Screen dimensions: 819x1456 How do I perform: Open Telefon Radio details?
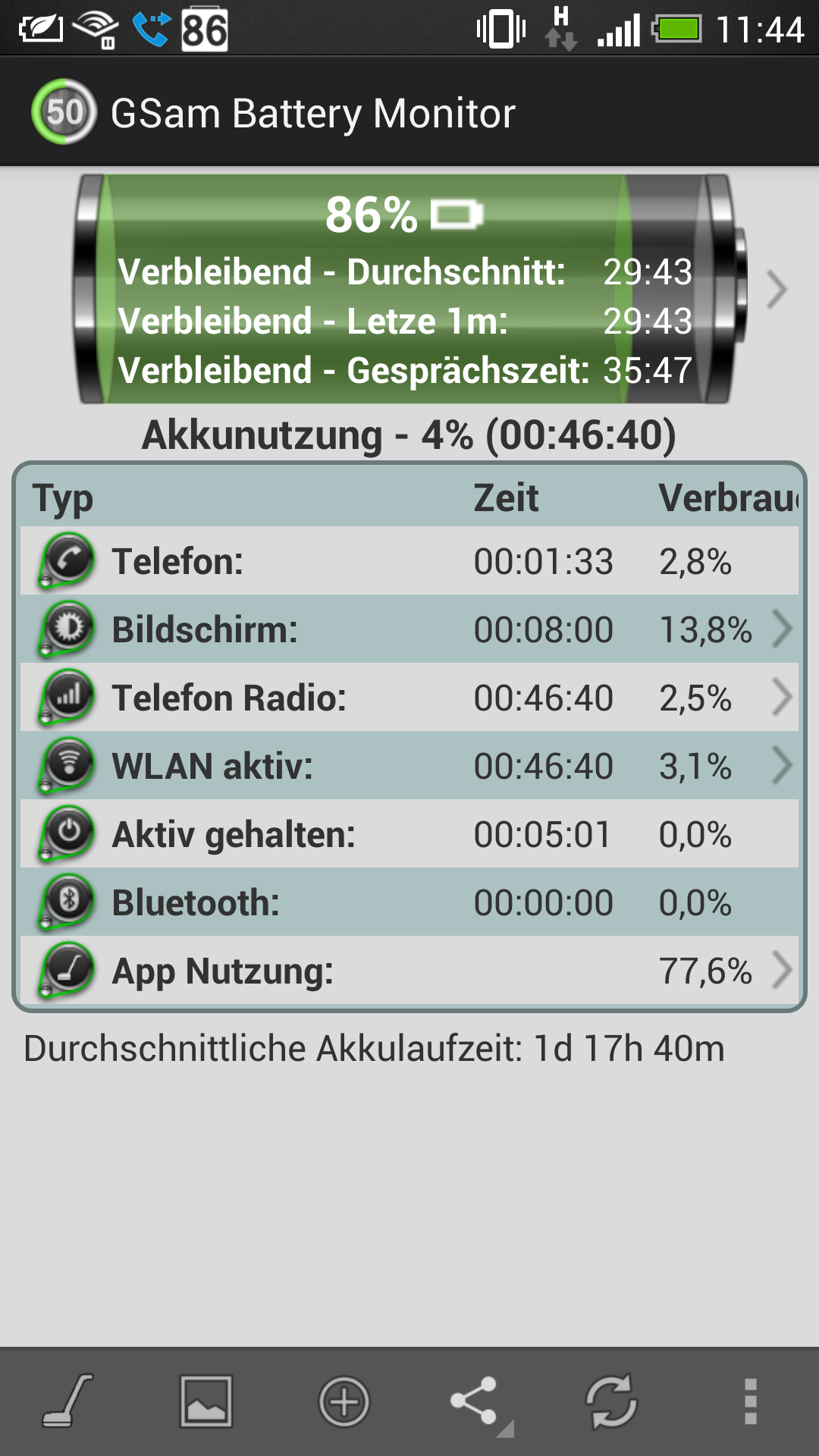(x=409, y=698)
